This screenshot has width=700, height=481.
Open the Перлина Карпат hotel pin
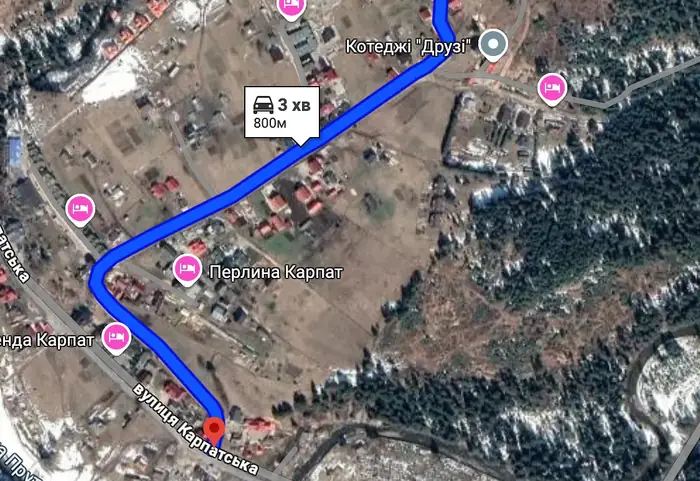(186, 268)
